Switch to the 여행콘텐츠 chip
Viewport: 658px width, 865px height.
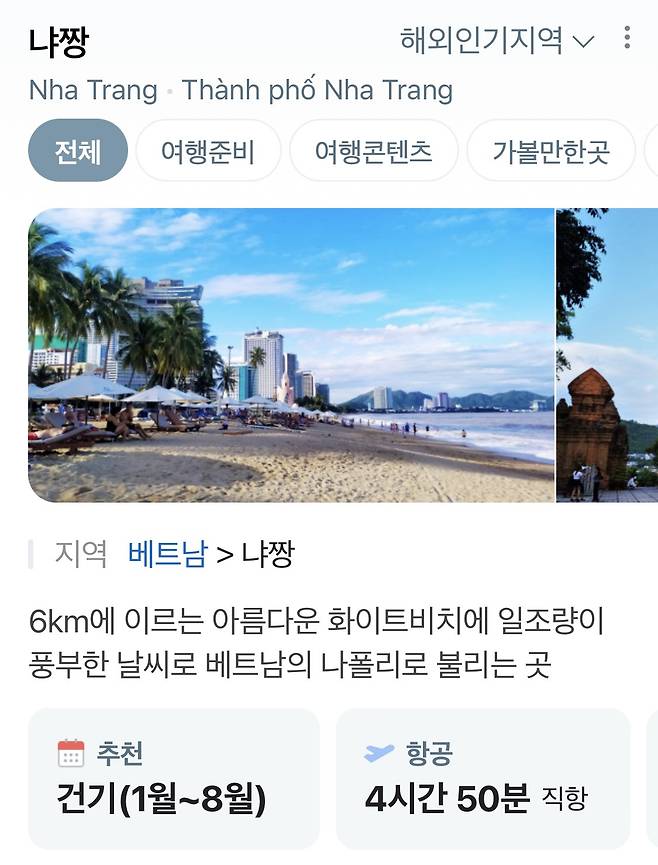[373, 151]
